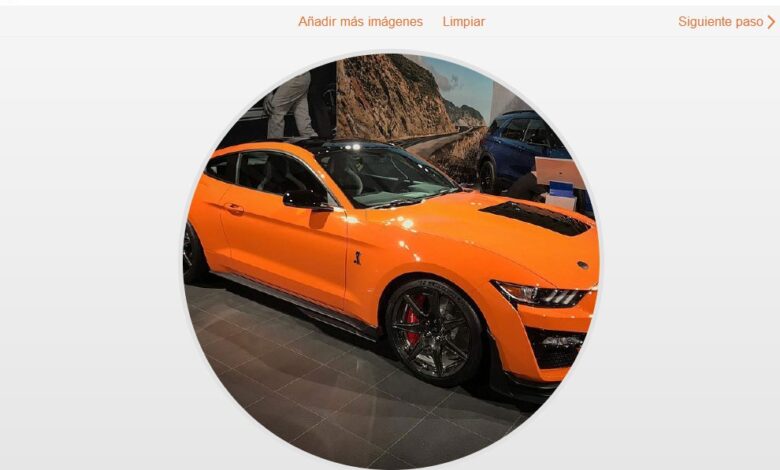Clear images with Limpiar
The height and width of the screenshot is (470, 780).
[x=463, y=21]
